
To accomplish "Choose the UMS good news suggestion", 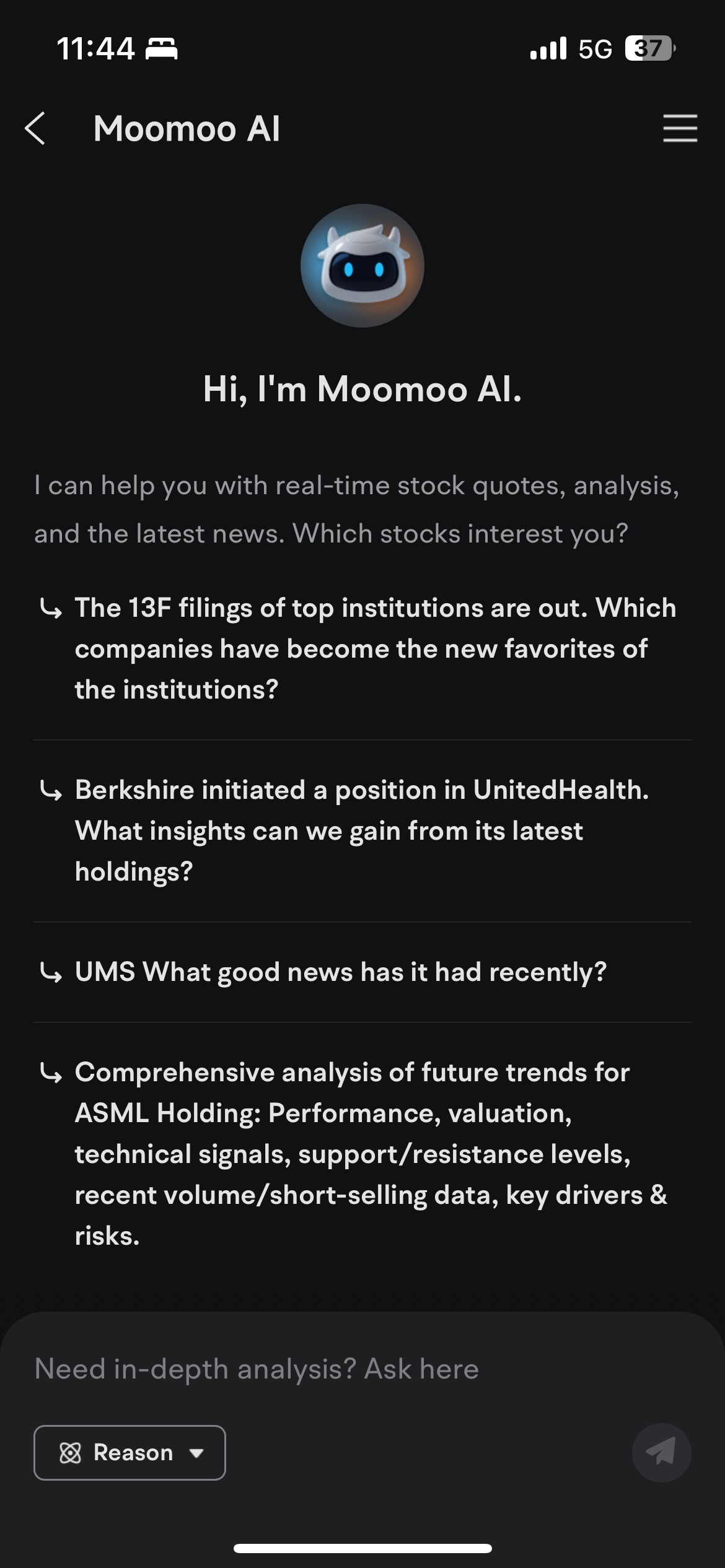I will (x=362, y=972).
